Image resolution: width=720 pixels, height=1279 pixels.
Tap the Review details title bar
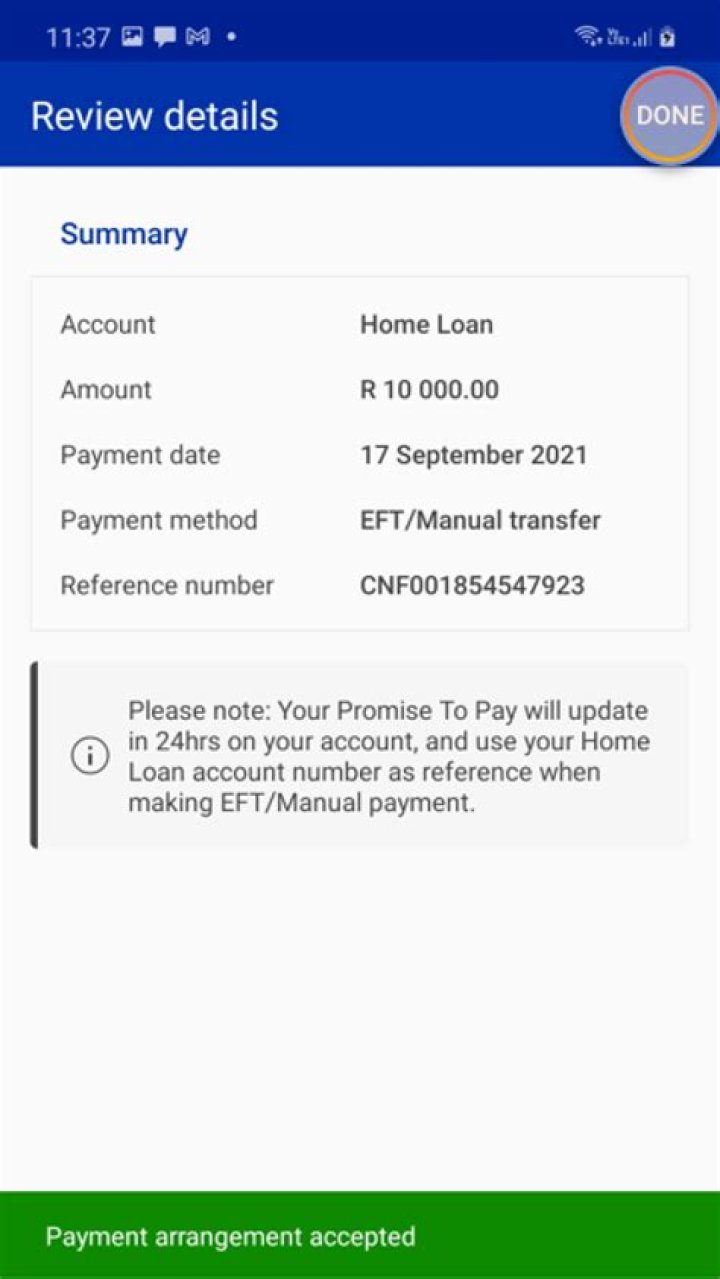pyautogui.click(x=154, y=115)
